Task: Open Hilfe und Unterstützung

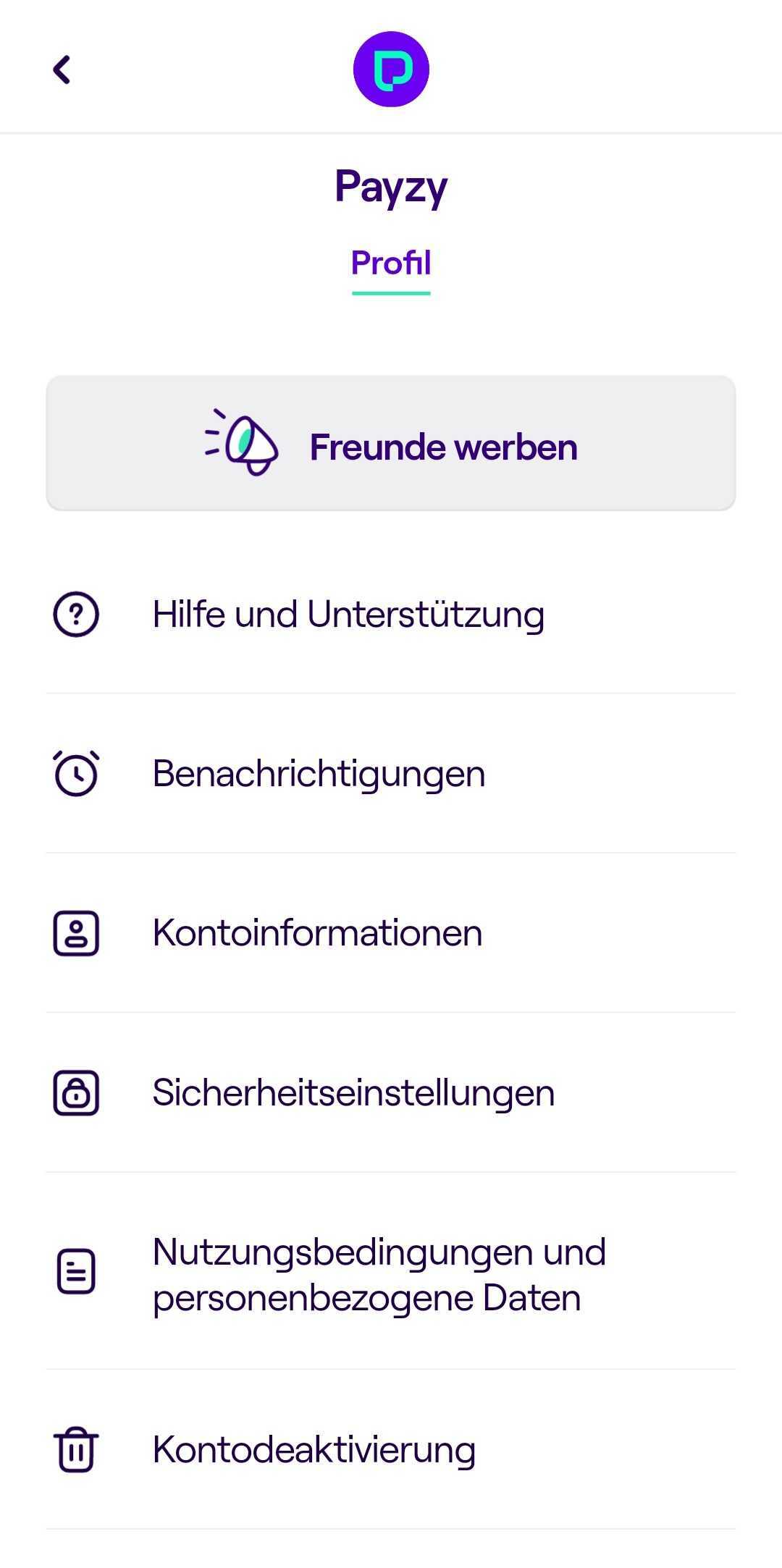Action: pyautogui.click(x=391, y=615)
